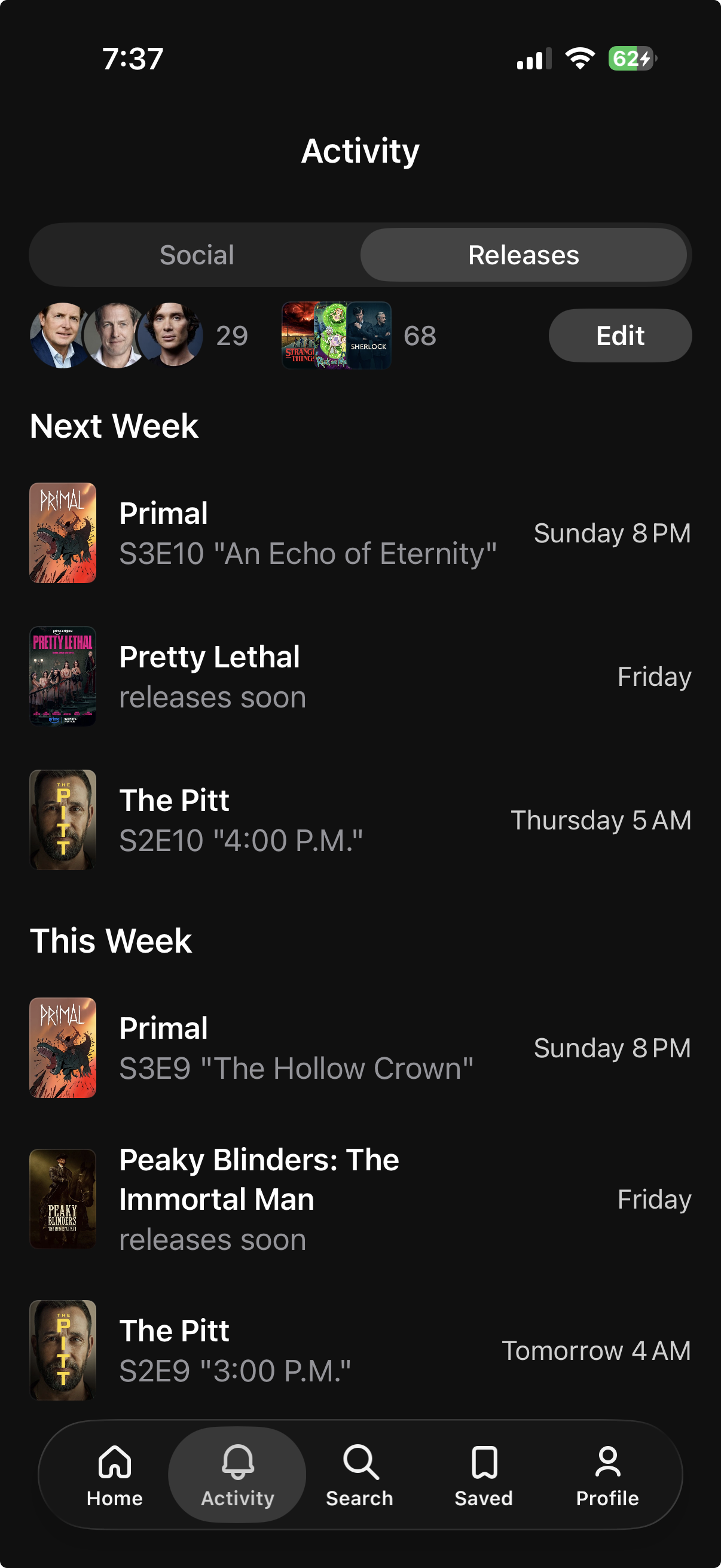Open Primal S3E10 An Echo of Eternity
Screen dimensions: 721x1568
pyautogui.click(x=360, y=533)
